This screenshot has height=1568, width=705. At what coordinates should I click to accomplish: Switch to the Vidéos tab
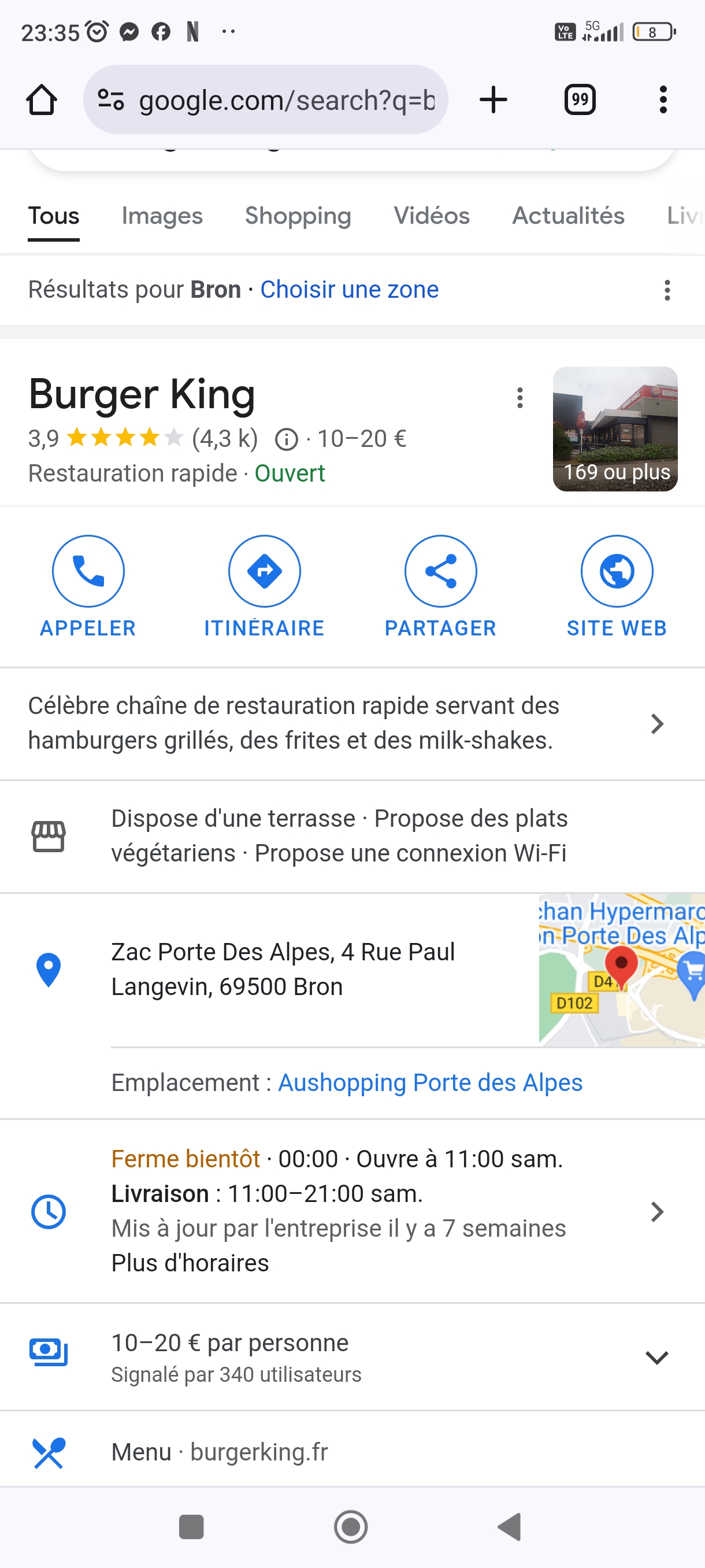pyautogui.click(x=431, y=216)
